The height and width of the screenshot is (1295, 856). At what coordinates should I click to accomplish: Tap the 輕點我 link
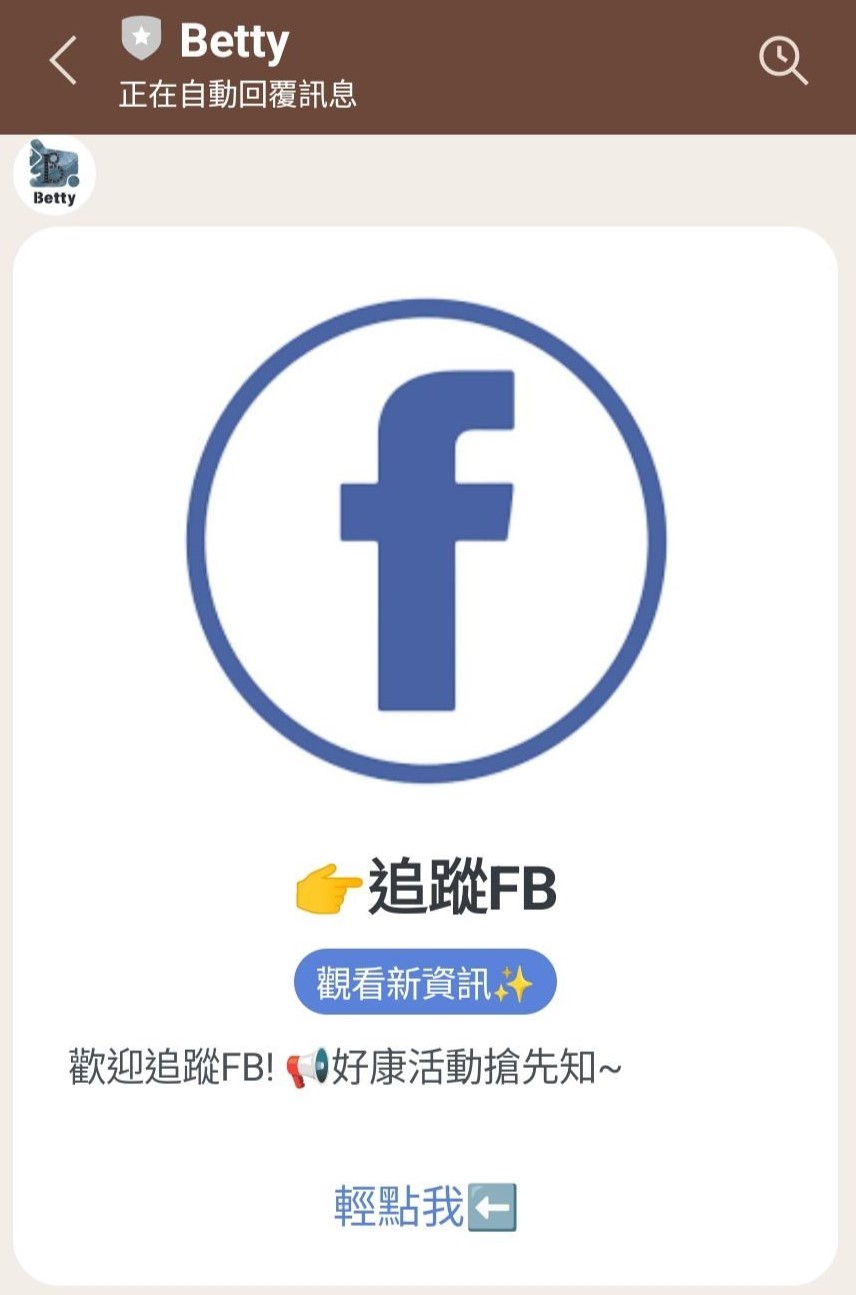pos(425,1207)
